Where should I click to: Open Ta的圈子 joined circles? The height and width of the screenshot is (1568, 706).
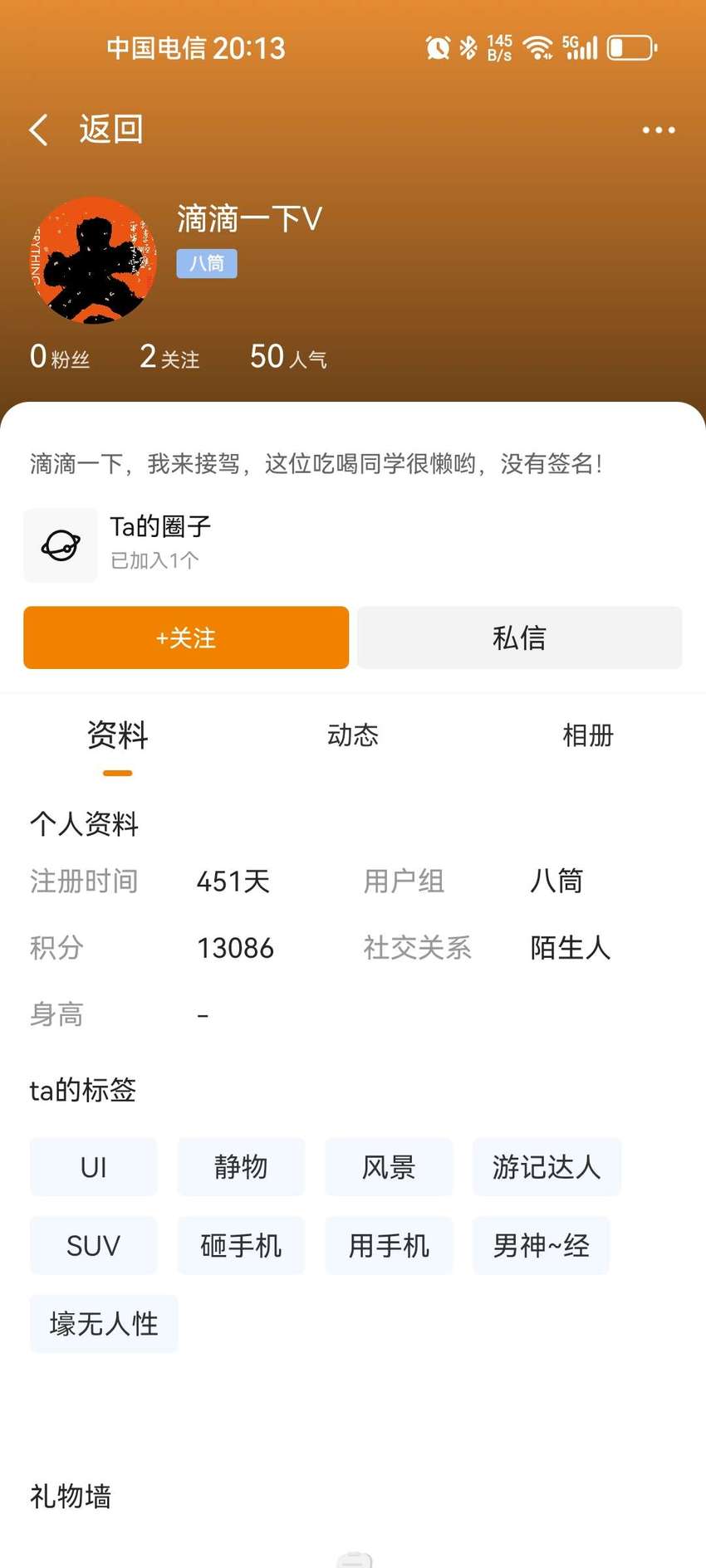click(x=117, y=545)
